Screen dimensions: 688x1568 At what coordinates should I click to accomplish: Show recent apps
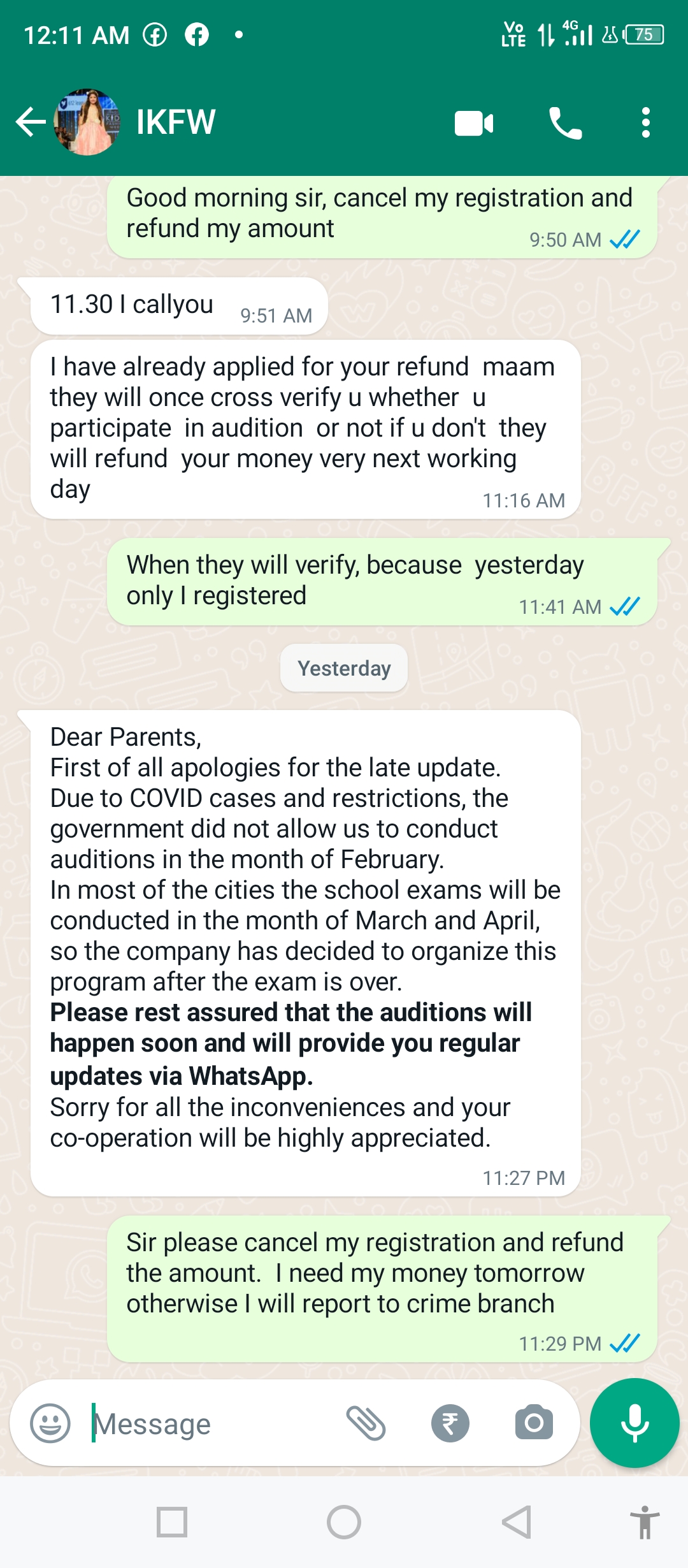coord(172,1522)
